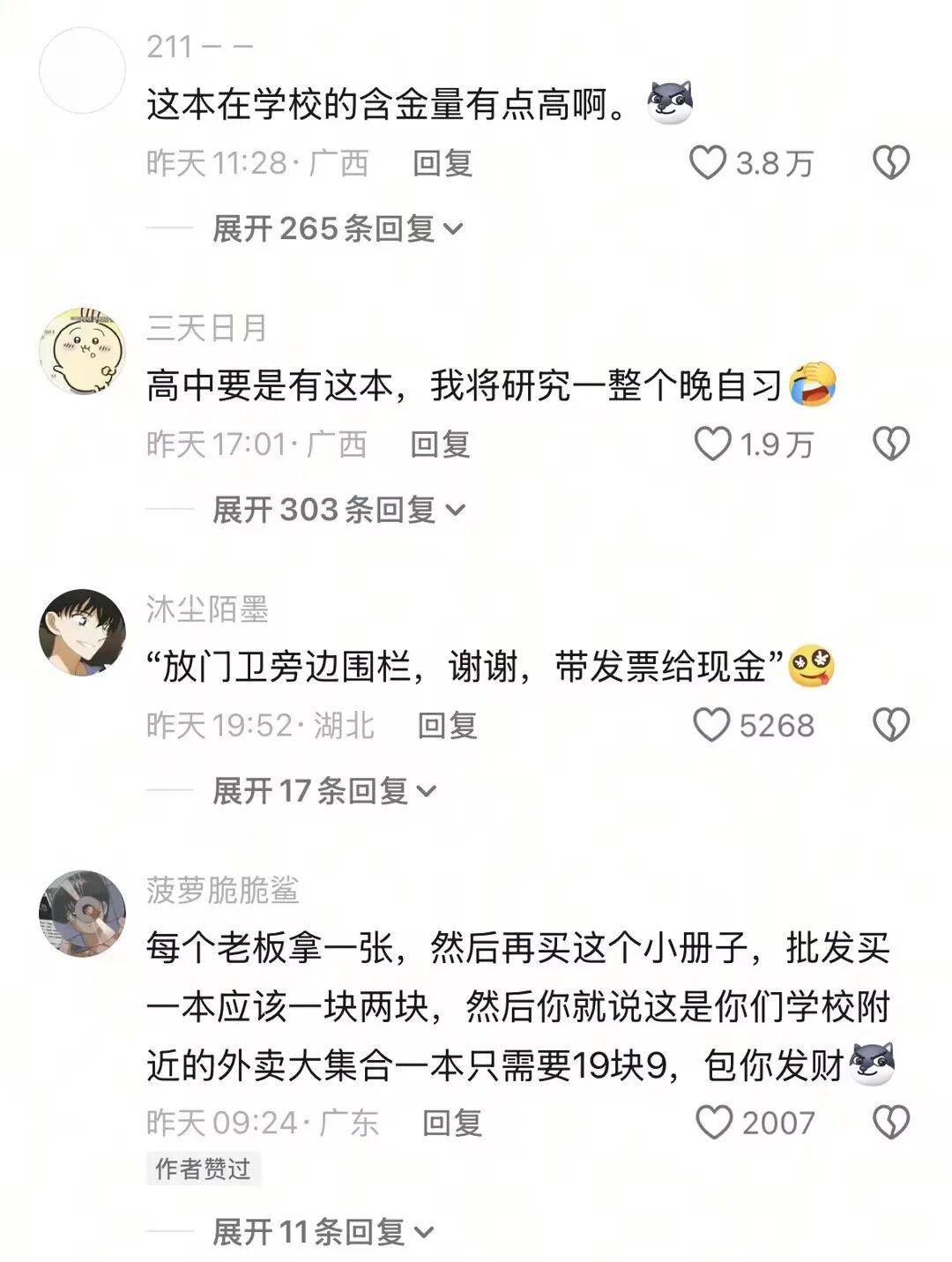Open the username 211 profile
952x1262 pixels.
coord(199,47)
